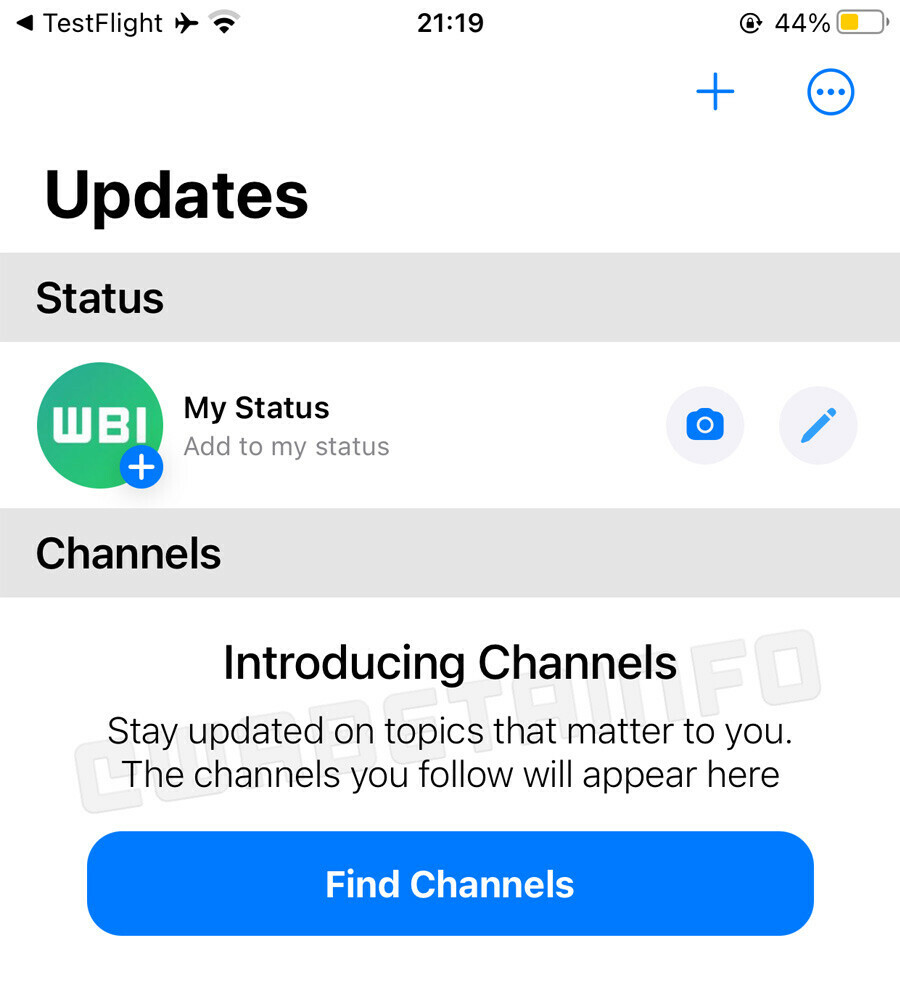Add a photo status with camera icon
This screenshot has width=900, height=1000.
[705, 425]
